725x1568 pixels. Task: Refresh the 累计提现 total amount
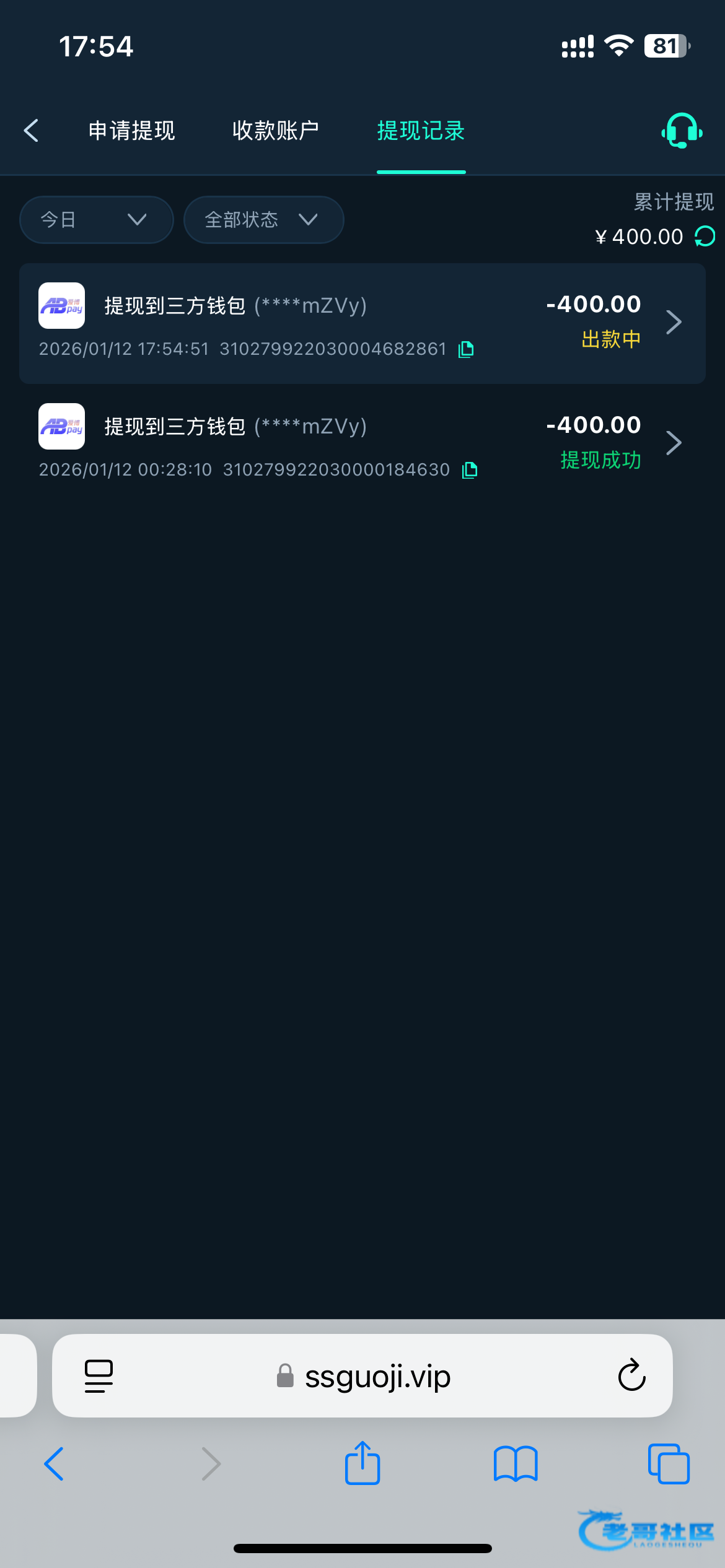705,237
